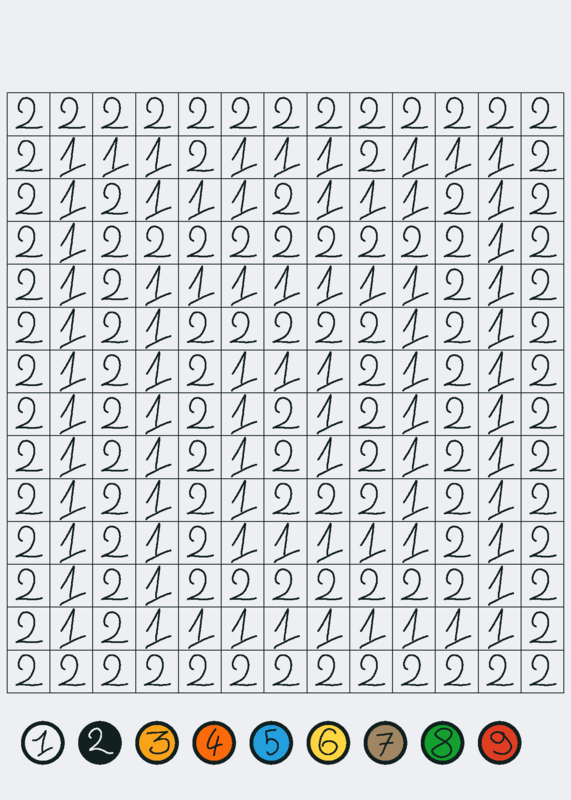Choose red color swatch number 9
The image size is (571, 800).
[x=500, y=743]
